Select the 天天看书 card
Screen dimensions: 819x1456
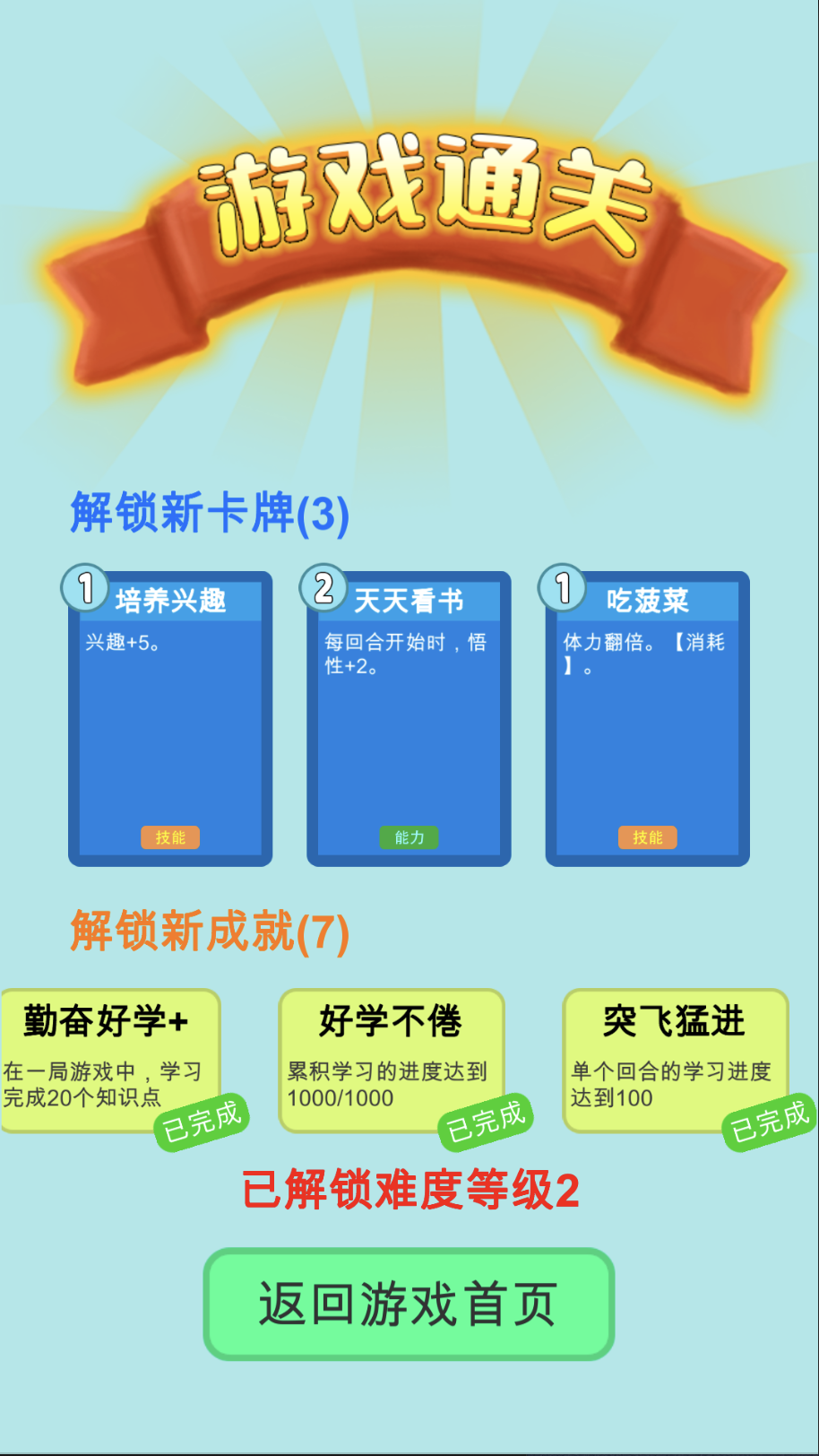(x=409, y=717)
